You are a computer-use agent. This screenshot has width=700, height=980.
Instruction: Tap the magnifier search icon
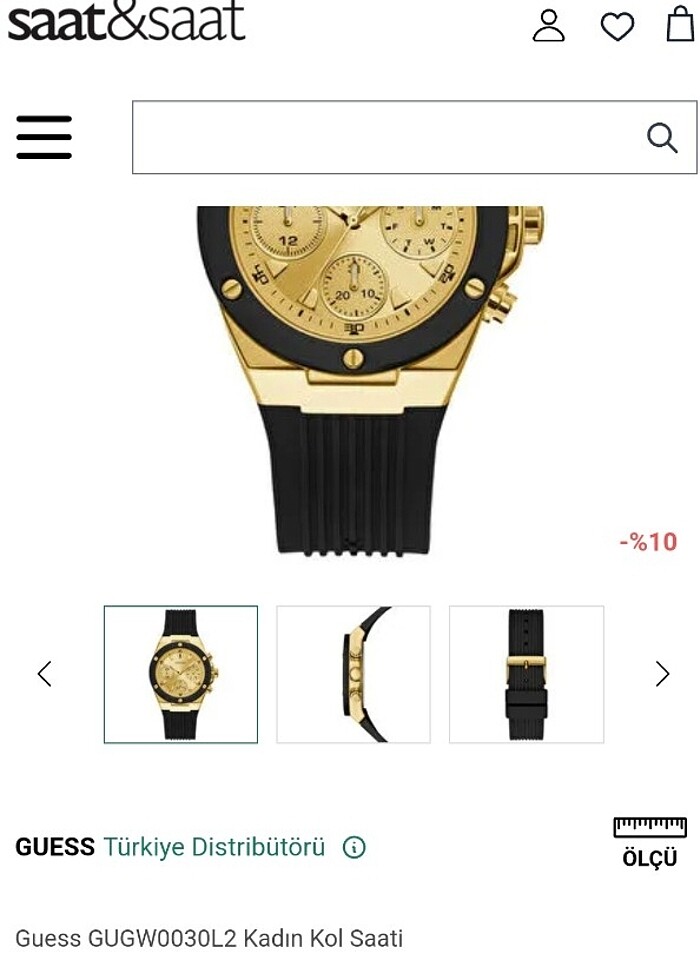click(x=662, y=137)
